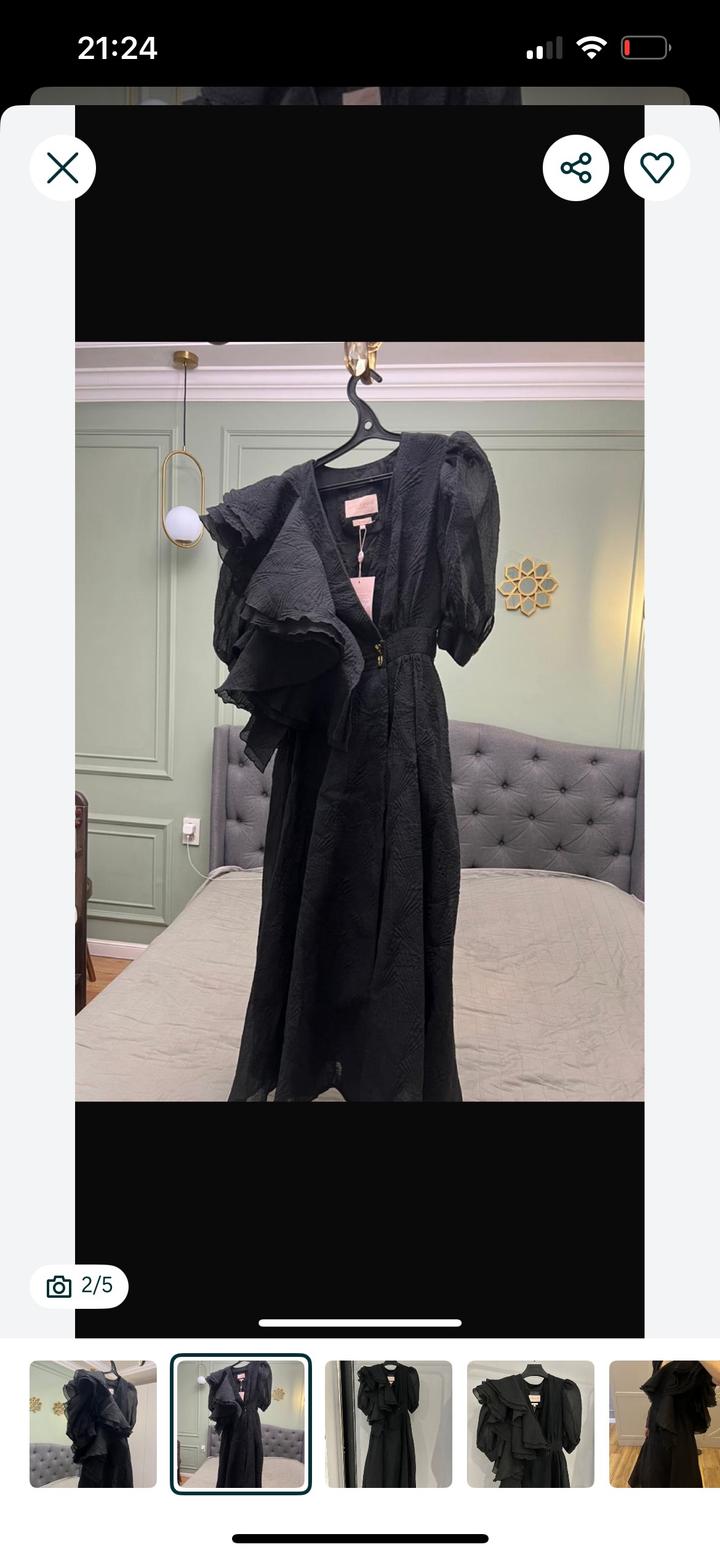Viewport: 720px width, 1558px height.
Task: Add the item to favorites with the heart
Action: (x=657, y=168)
